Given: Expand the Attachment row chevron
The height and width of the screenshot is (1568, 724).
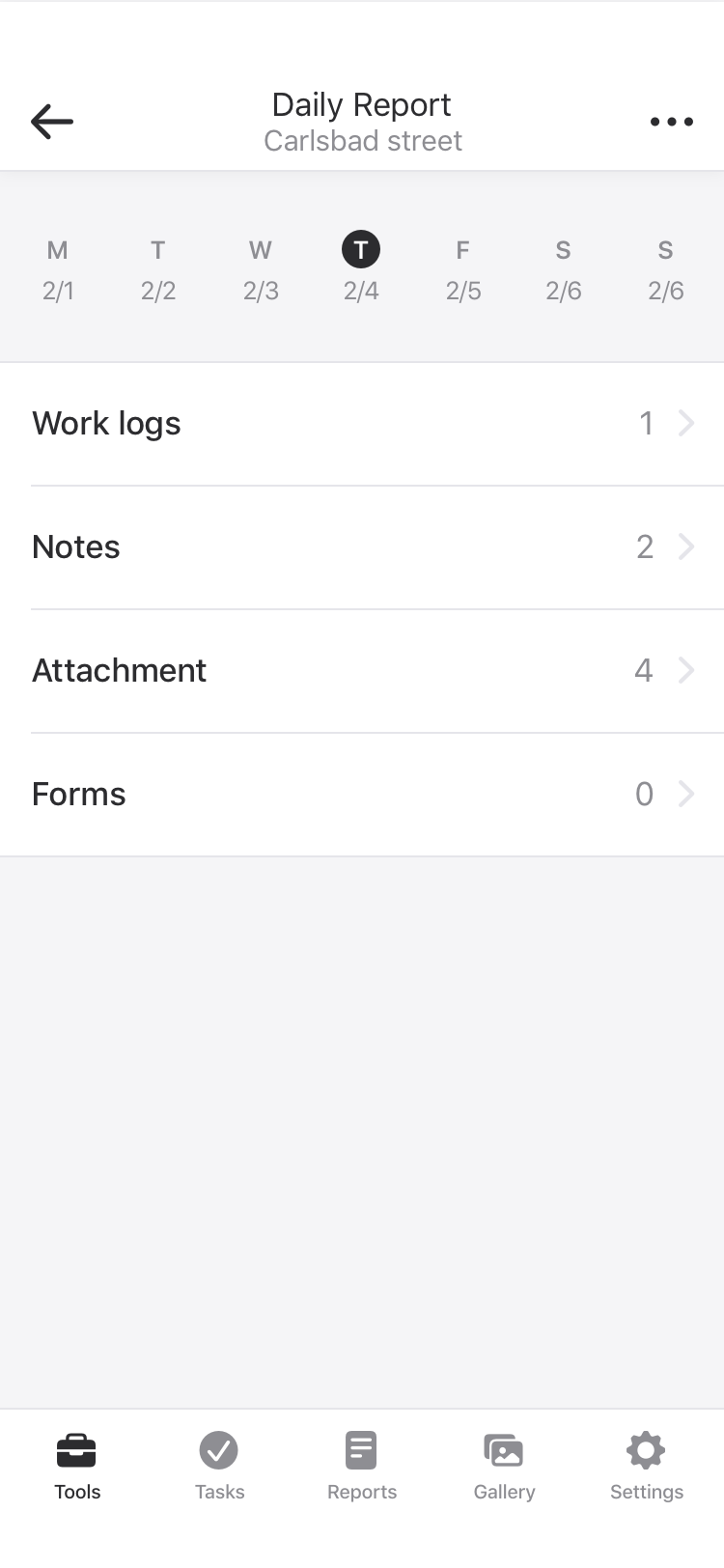Looking at the screenshot, I should tap(685, 670).
